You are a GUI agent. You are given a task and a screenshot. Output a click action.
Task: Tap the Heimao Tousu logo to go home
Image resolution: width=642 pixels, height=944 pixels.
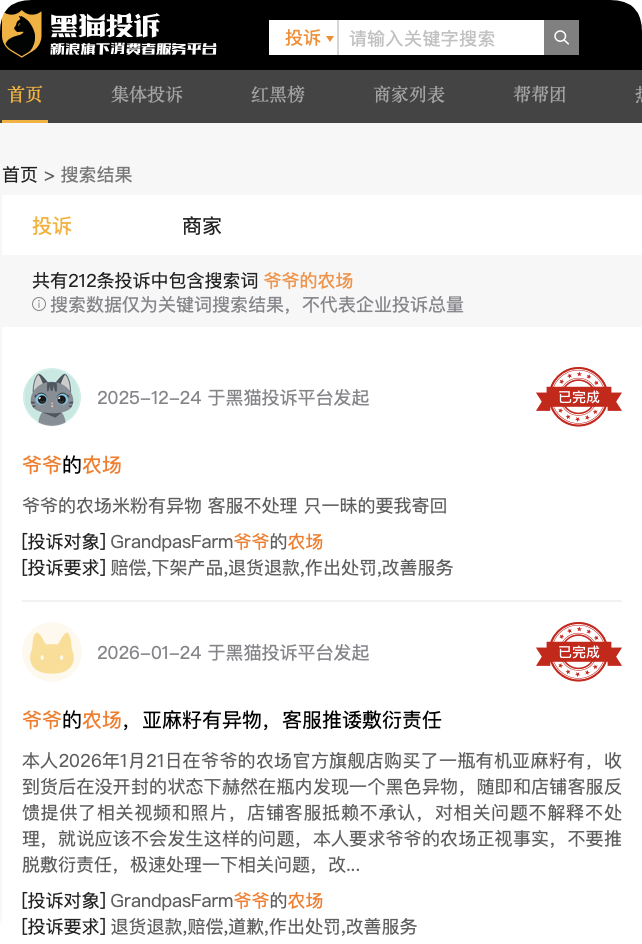pos(110,35)
